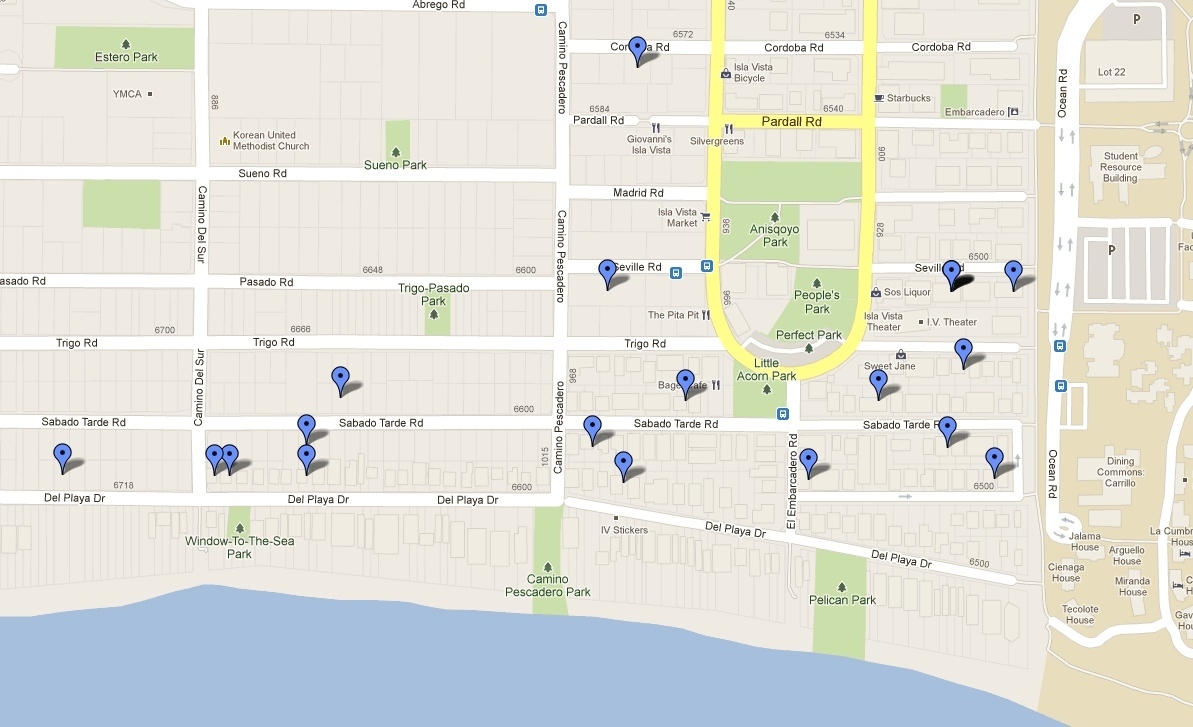This screenshot has height=727, width=1193.
Task: Open Giovanni's Isla Vista restaurant marker
Action: point(656,128)
